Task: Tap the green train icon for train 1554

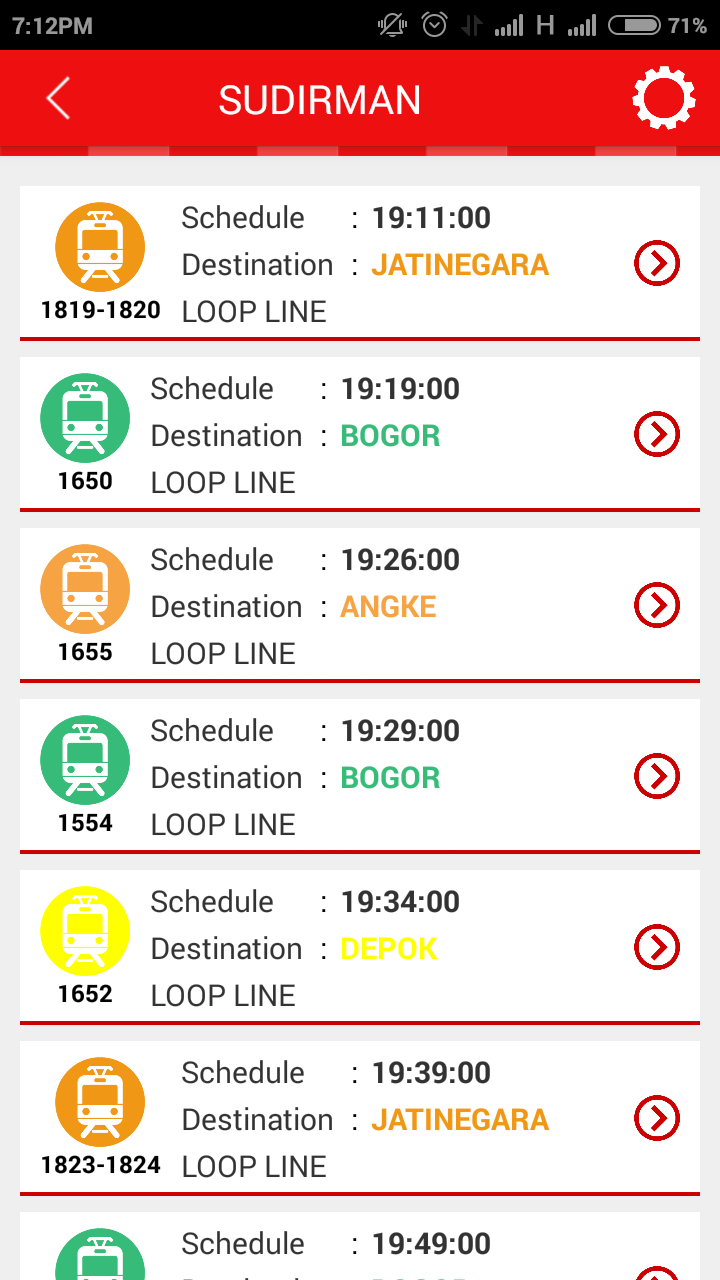Action: pyautogui.click(x=85, y=759)
